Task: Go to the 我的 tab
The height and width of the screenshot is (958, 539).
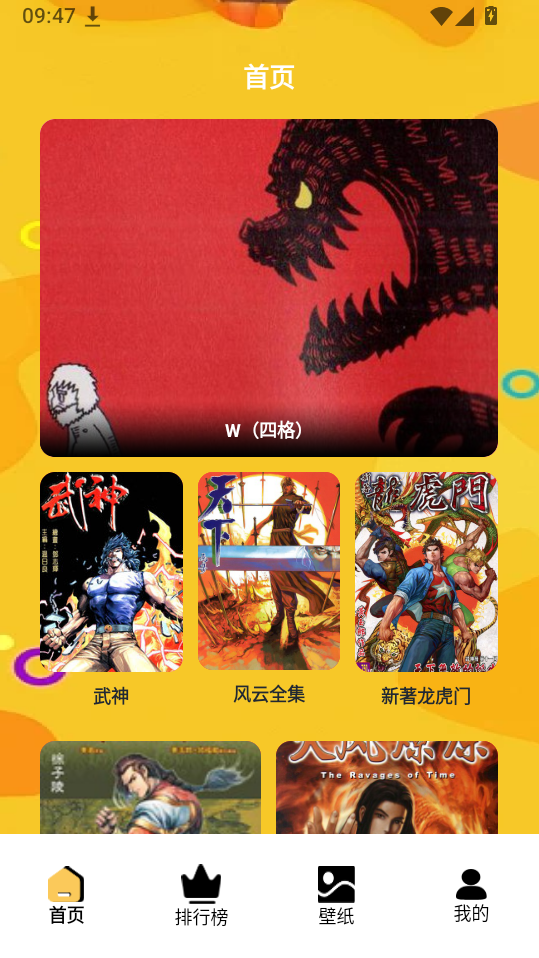Action: click(x=471, y=896)
